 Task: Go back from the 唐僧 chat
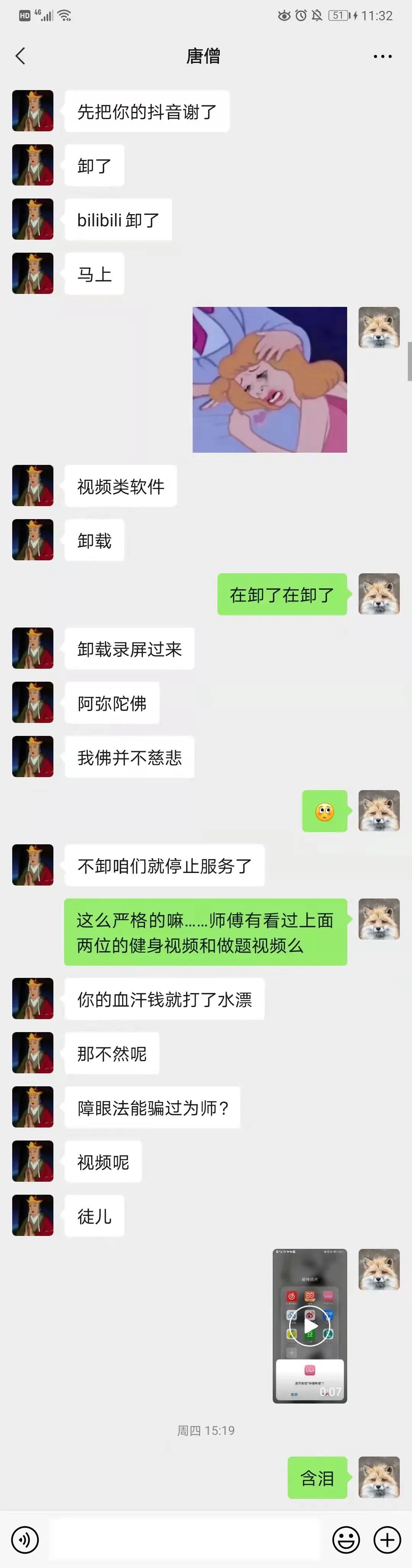pos(20,56)
